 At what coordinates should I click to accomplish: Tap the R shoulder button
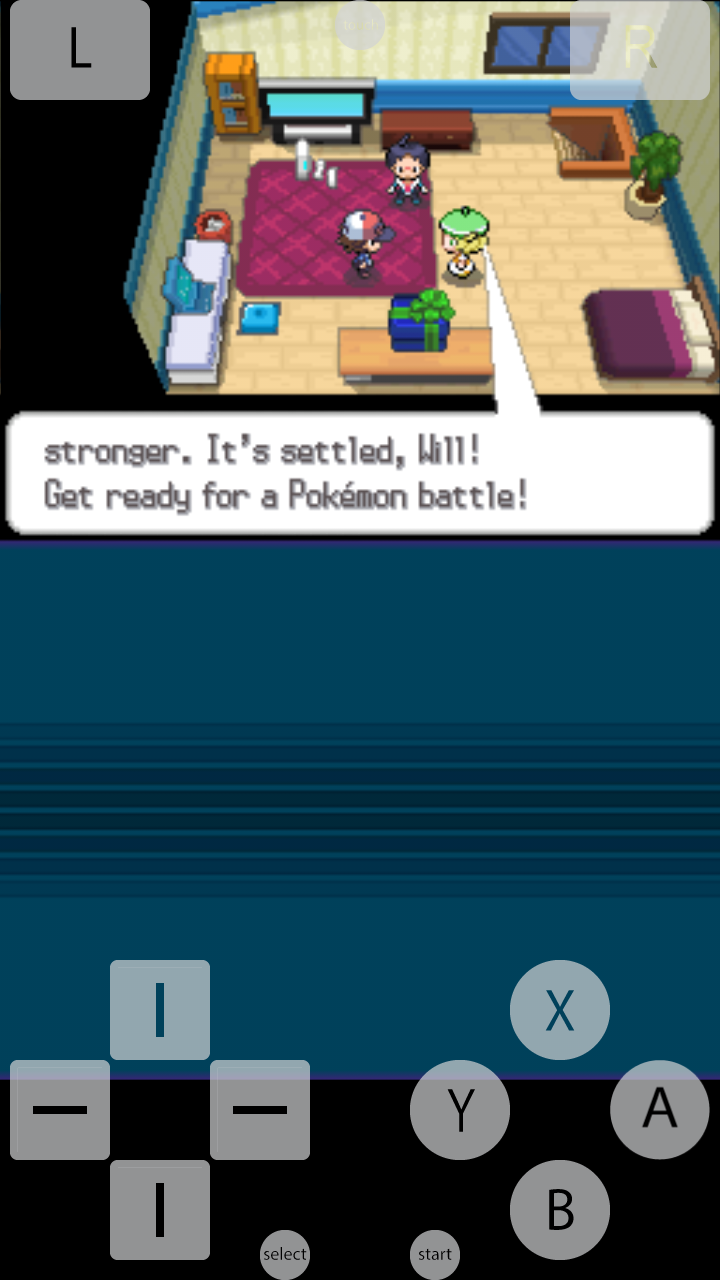point(640,50)
